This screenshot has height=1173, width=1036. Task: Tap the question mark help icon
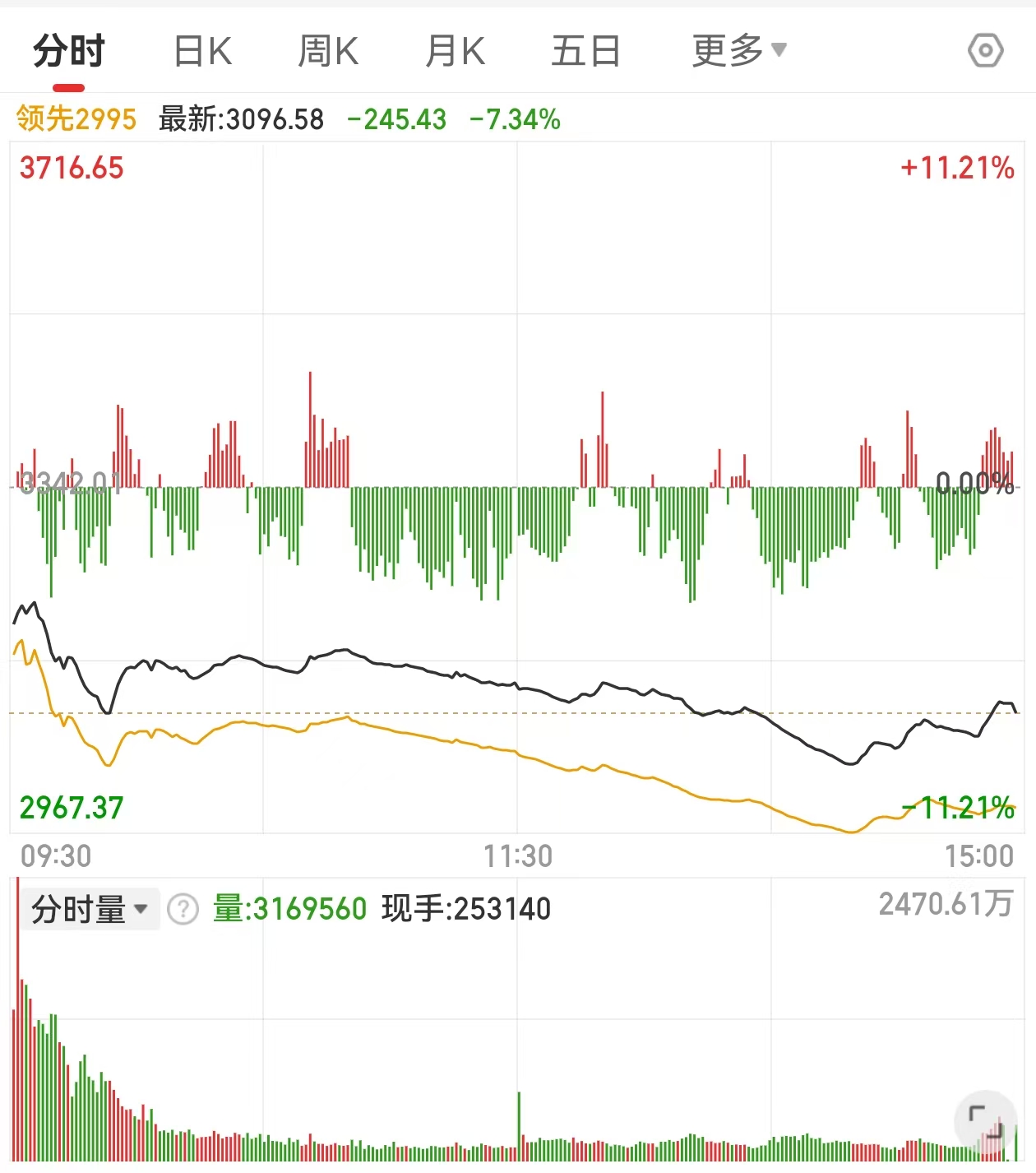click(x=183, y=910)
